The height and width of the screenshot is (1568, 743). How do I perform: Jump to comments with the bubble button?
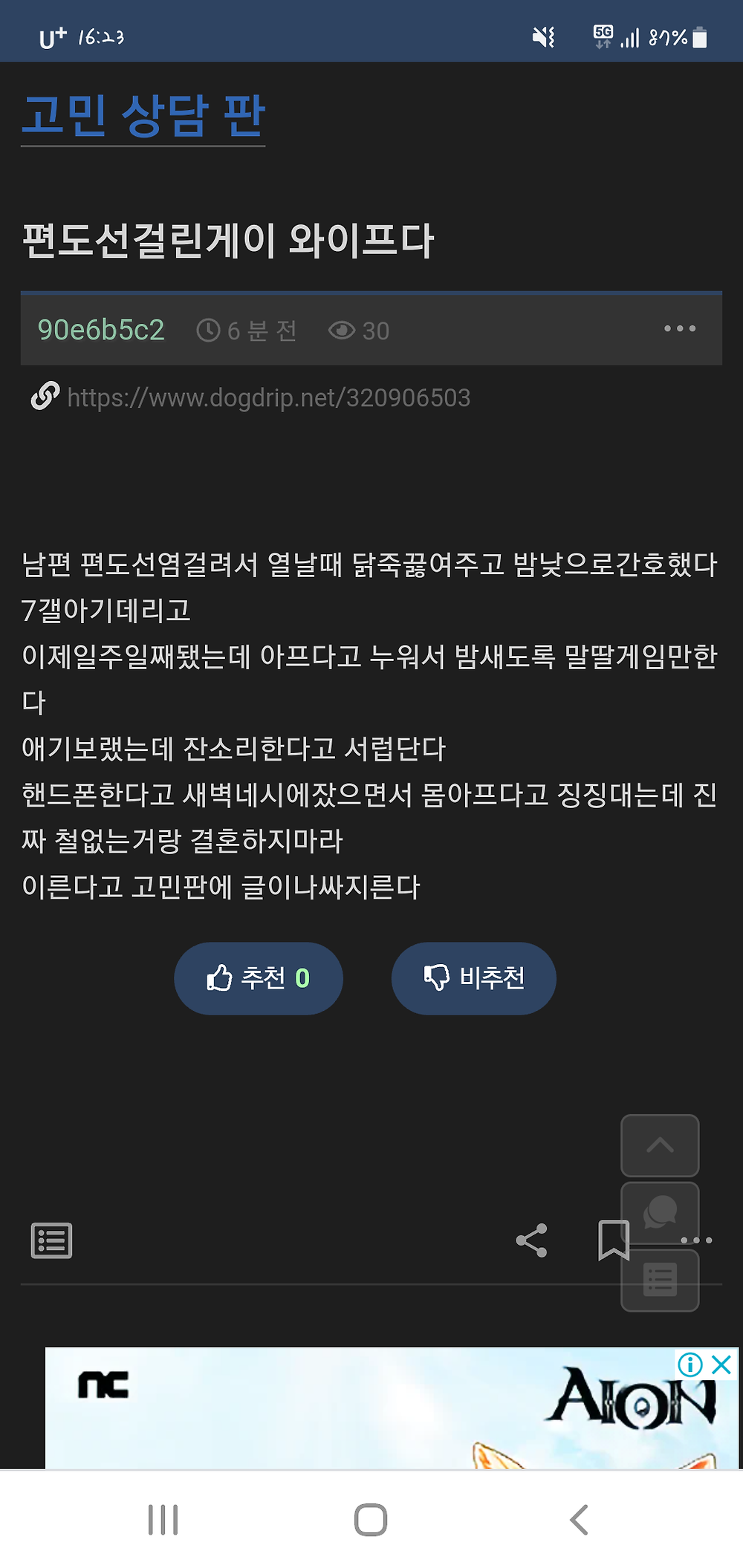(x=660, y=1212)
